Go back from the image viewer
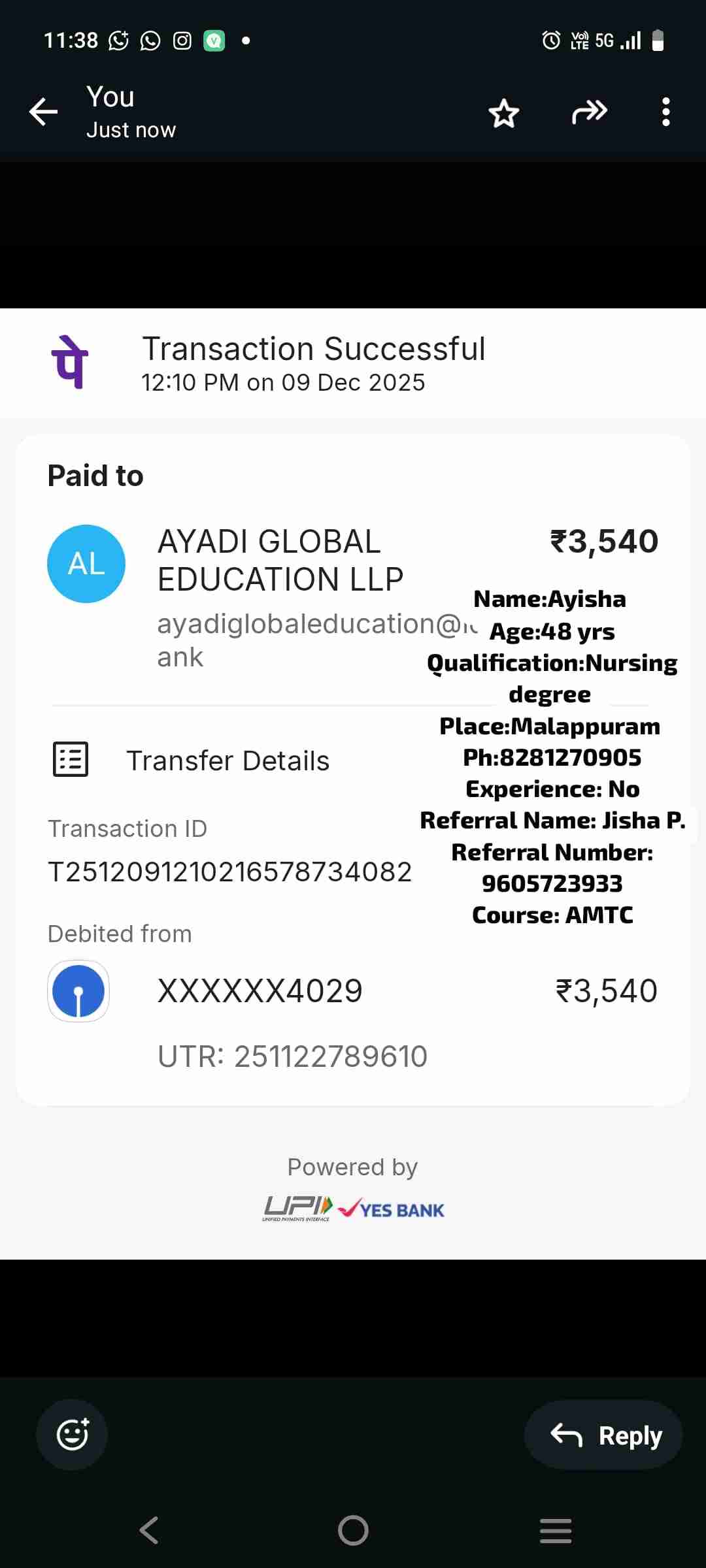 [44, 112]
